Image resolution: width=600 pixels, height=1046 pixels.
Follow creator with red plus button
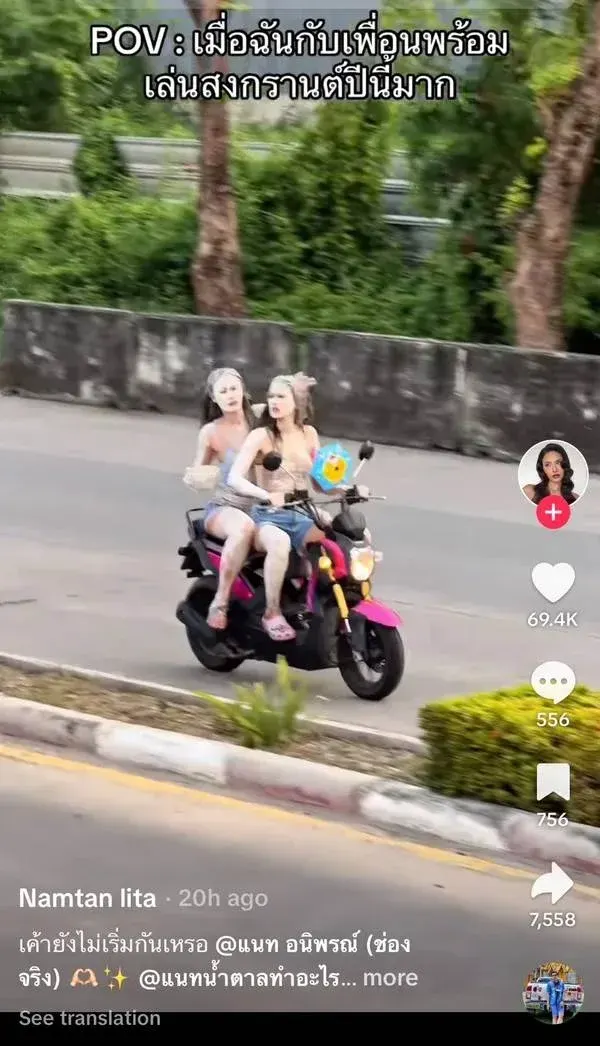coord(553,512)
